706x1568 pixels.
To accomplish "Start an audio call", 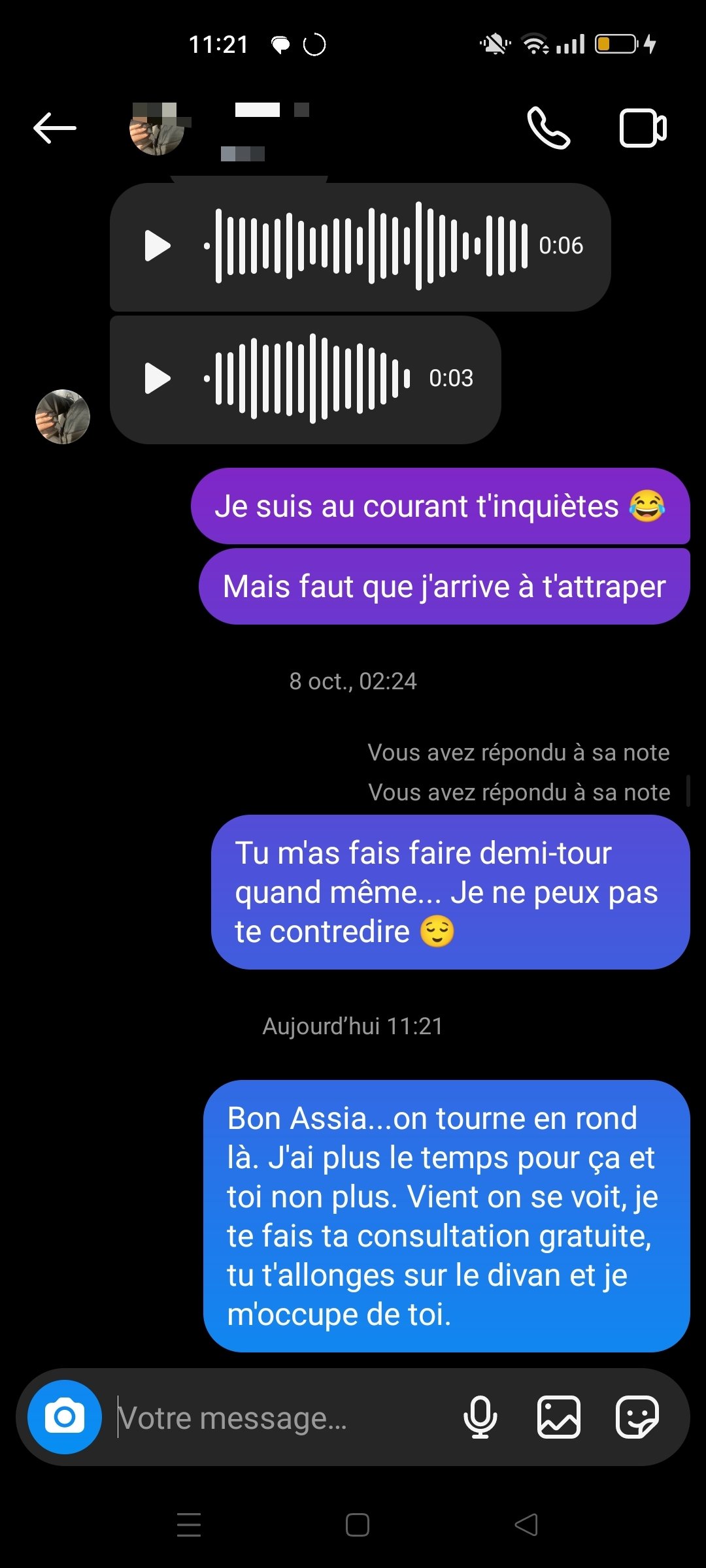I will tap(548, 128).
